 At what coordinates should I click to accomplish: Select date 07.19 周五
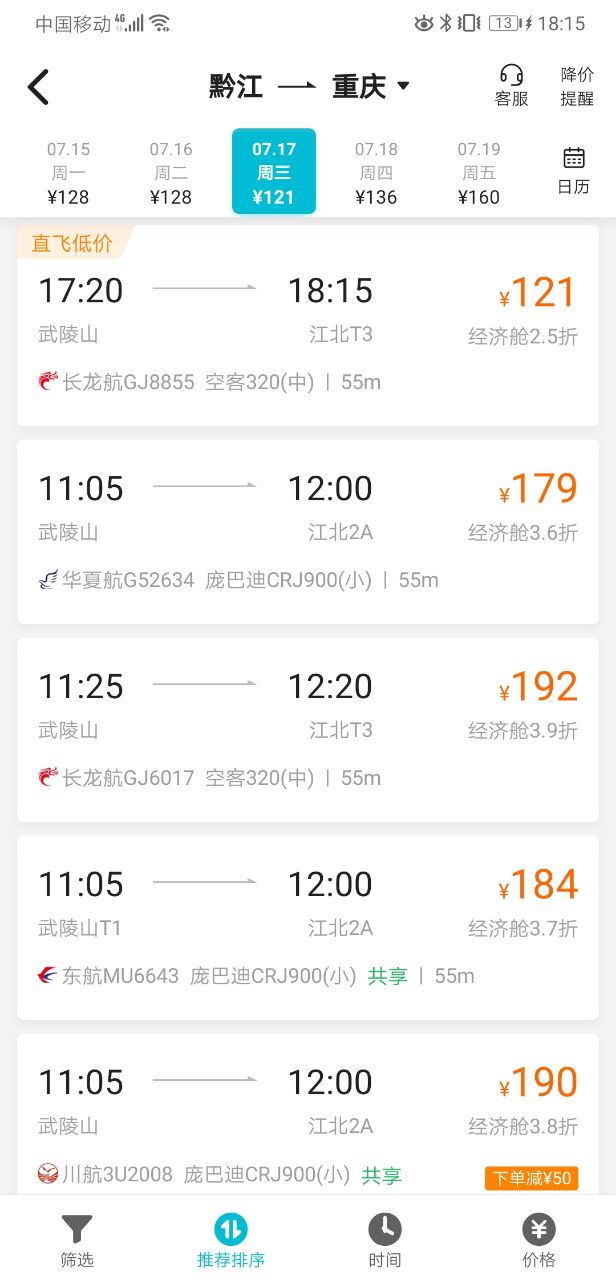click(479, 172)
